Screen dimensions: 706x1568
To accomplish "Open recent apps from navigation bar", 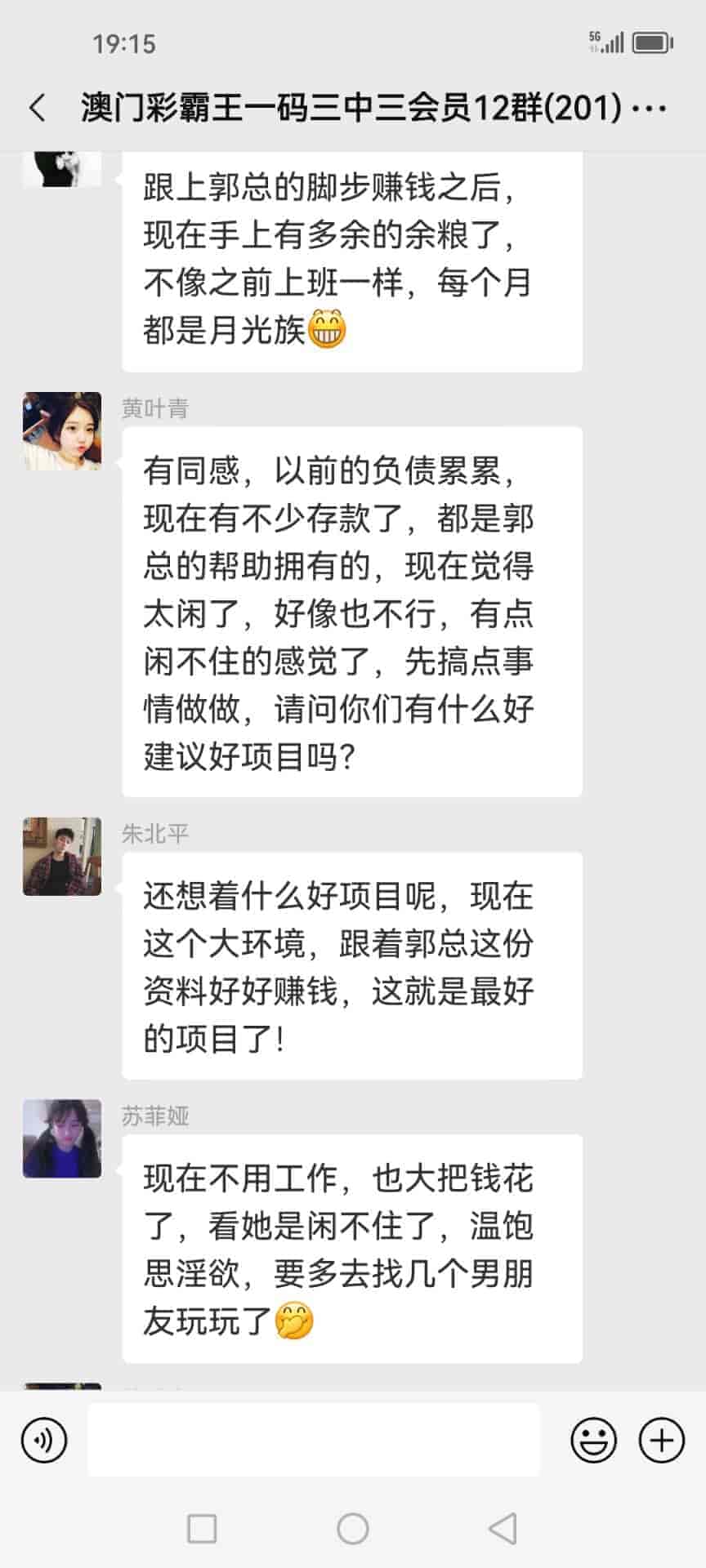I will pos(202,1529).
